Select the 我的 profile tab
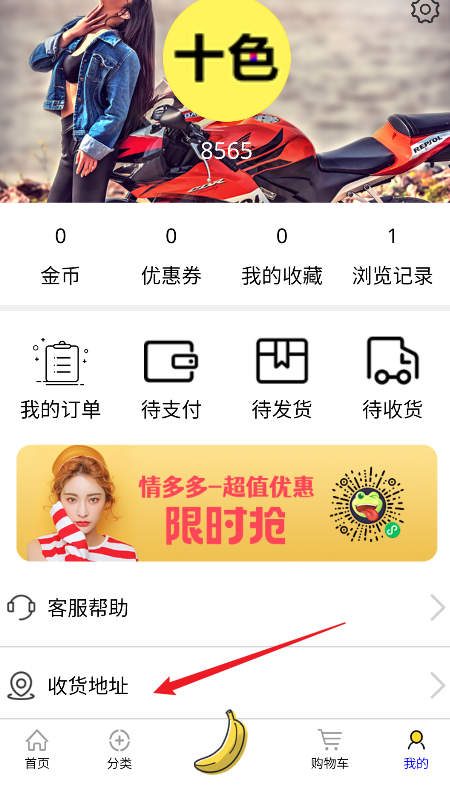The width and height of the screenshot is (450, 786). coord(416,750)
